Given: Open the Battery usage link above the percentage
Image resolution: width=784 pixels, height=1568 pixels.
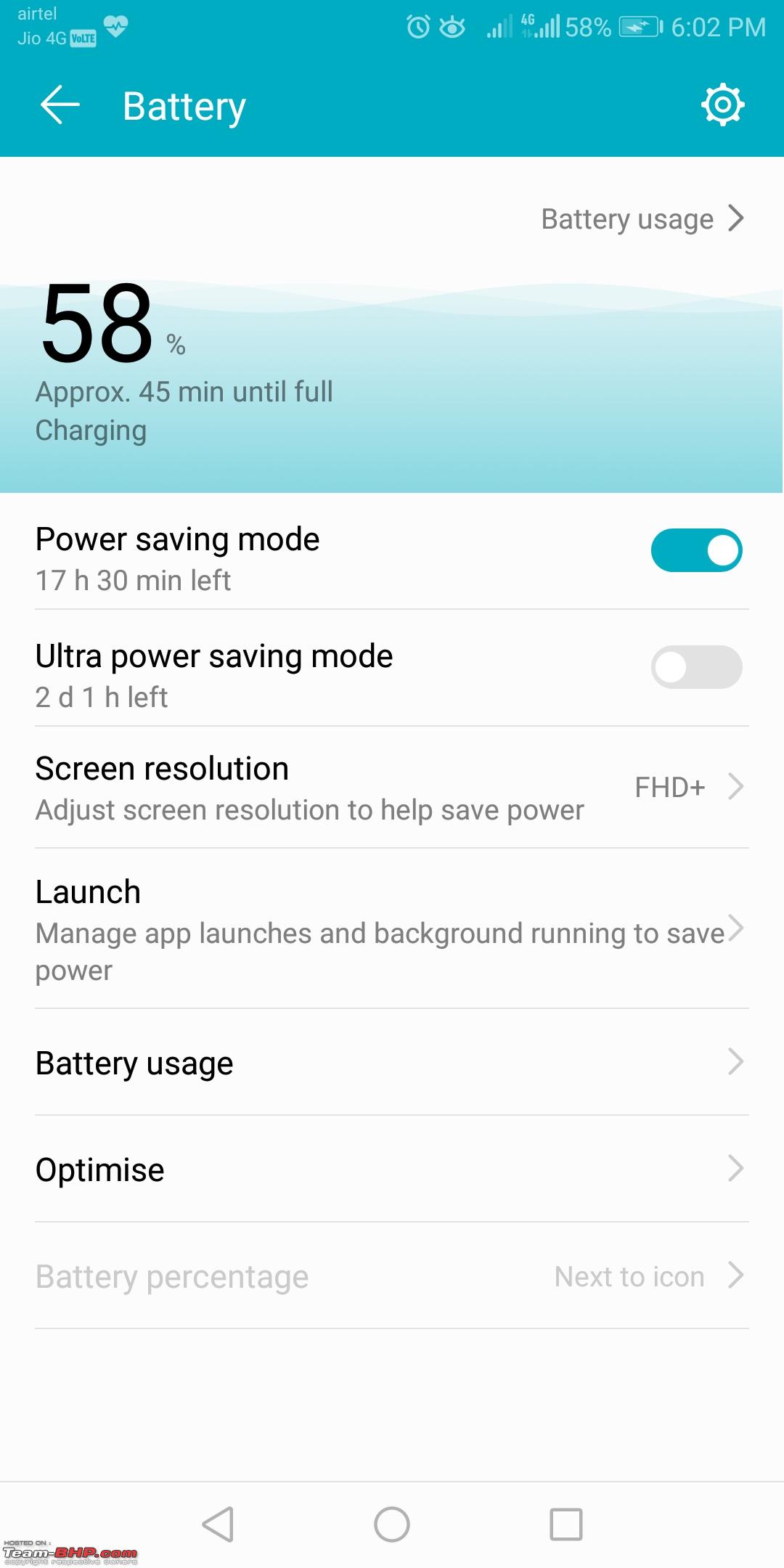Looking at the screenshot, I should 642,219.
